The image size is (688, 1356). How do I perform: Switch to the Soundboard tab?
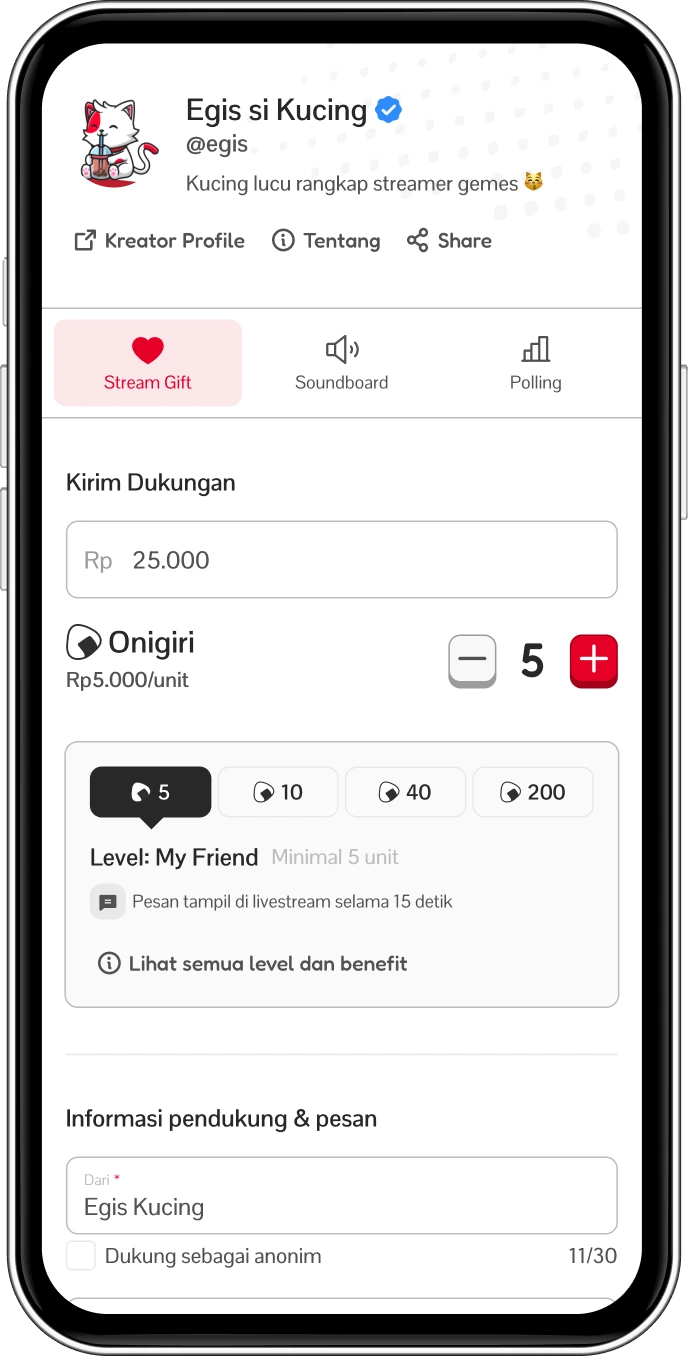[341, 363]
